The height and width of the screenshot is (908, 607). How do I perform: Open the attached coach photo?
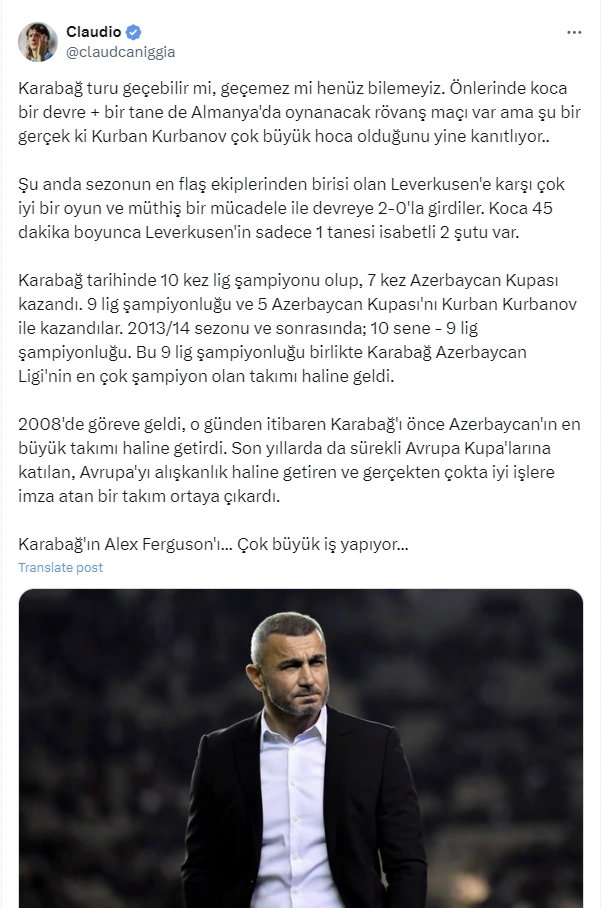pos(301,748)
